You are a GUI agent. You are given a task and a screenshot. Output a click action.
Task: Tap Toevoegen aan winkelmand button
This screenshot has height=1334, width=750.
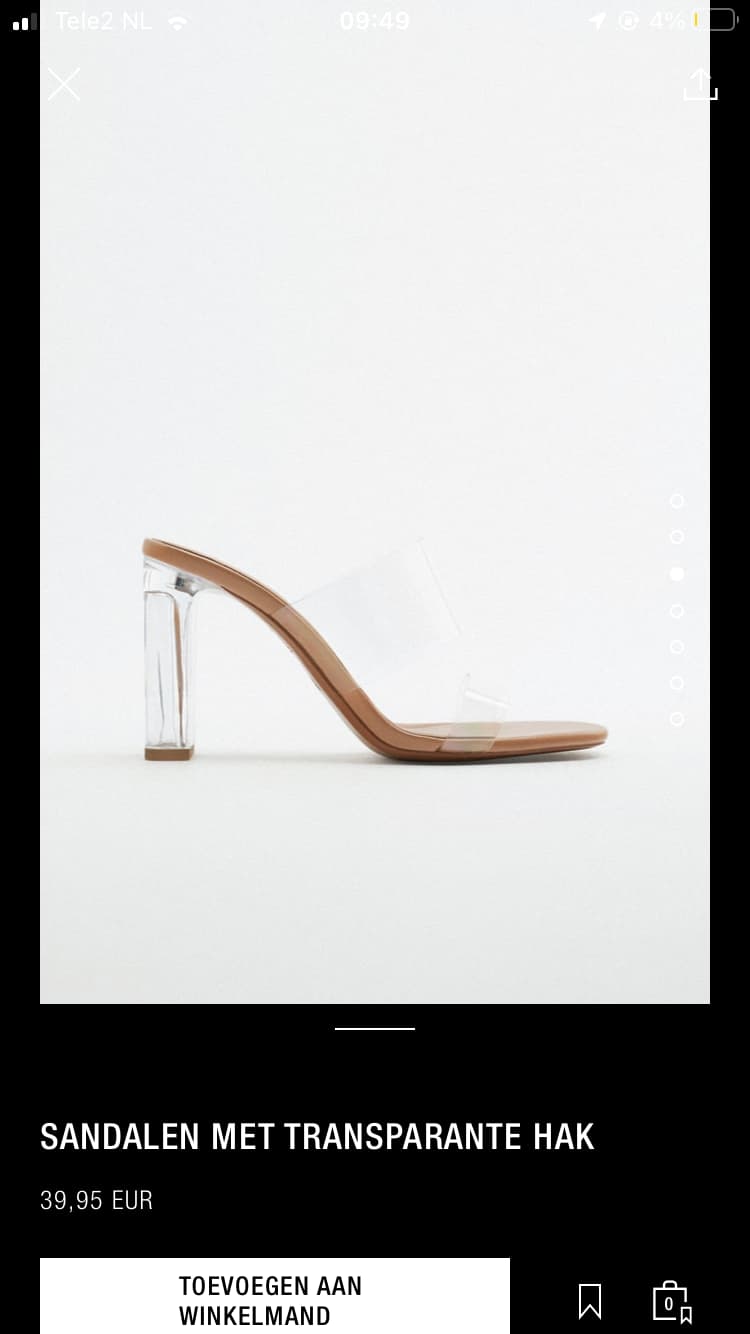[275, 1296]
